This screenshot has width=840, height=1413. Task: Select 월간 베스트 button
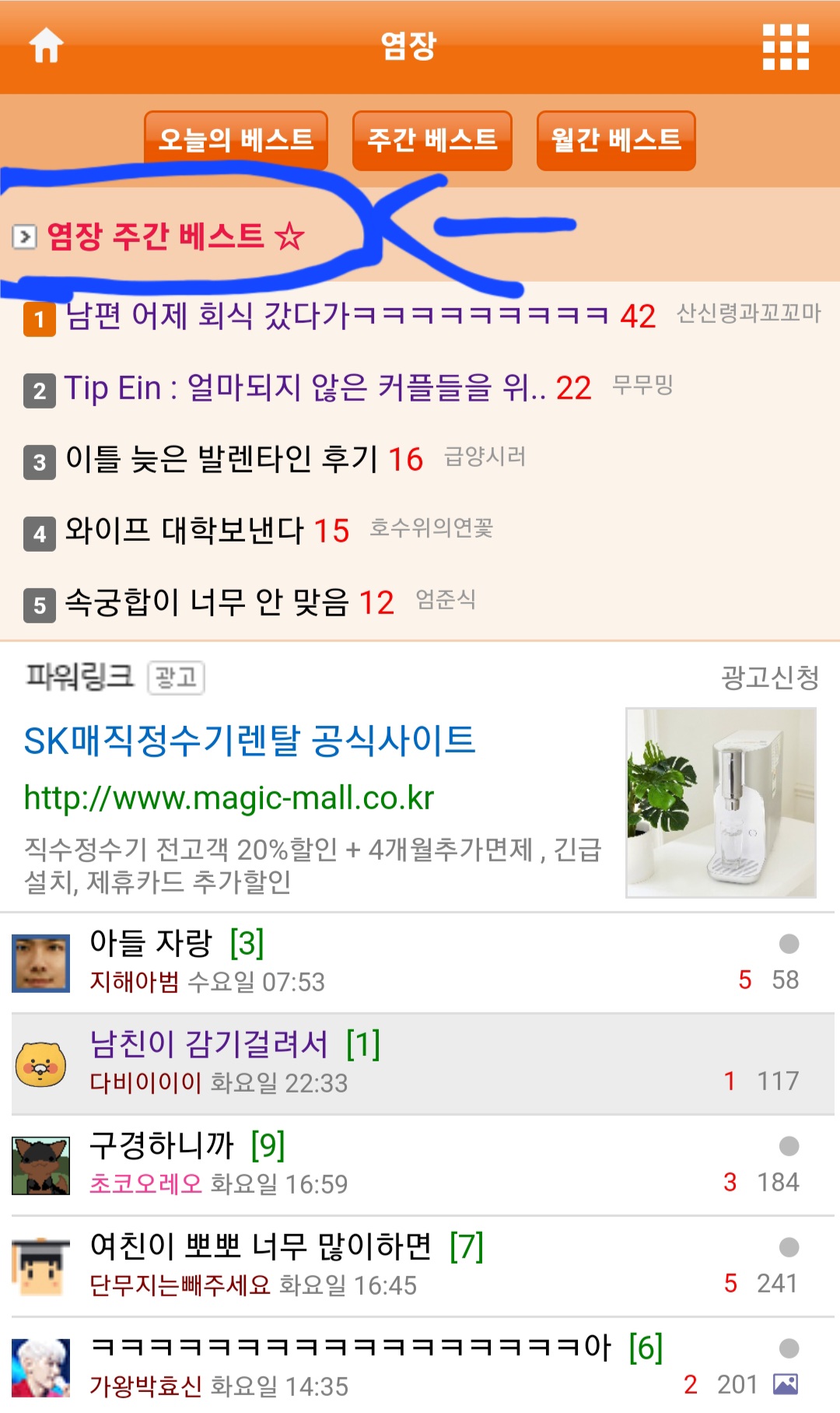coord(616,140)
